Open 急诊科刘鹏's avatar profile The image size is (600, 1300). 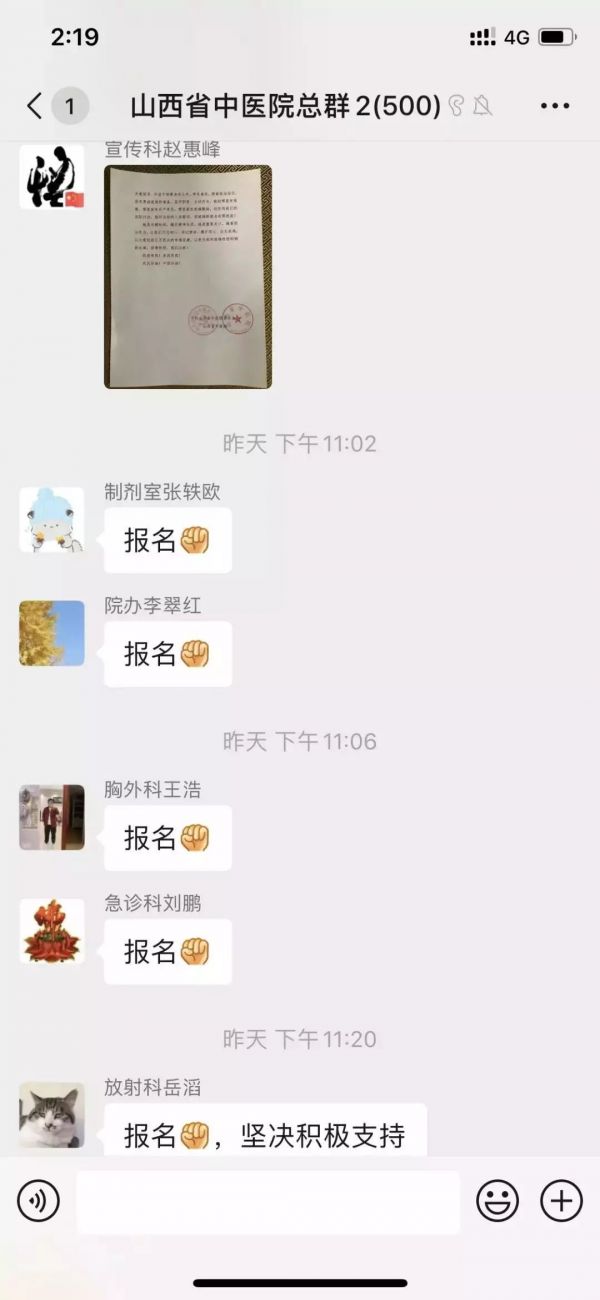[x=52, y=931]
